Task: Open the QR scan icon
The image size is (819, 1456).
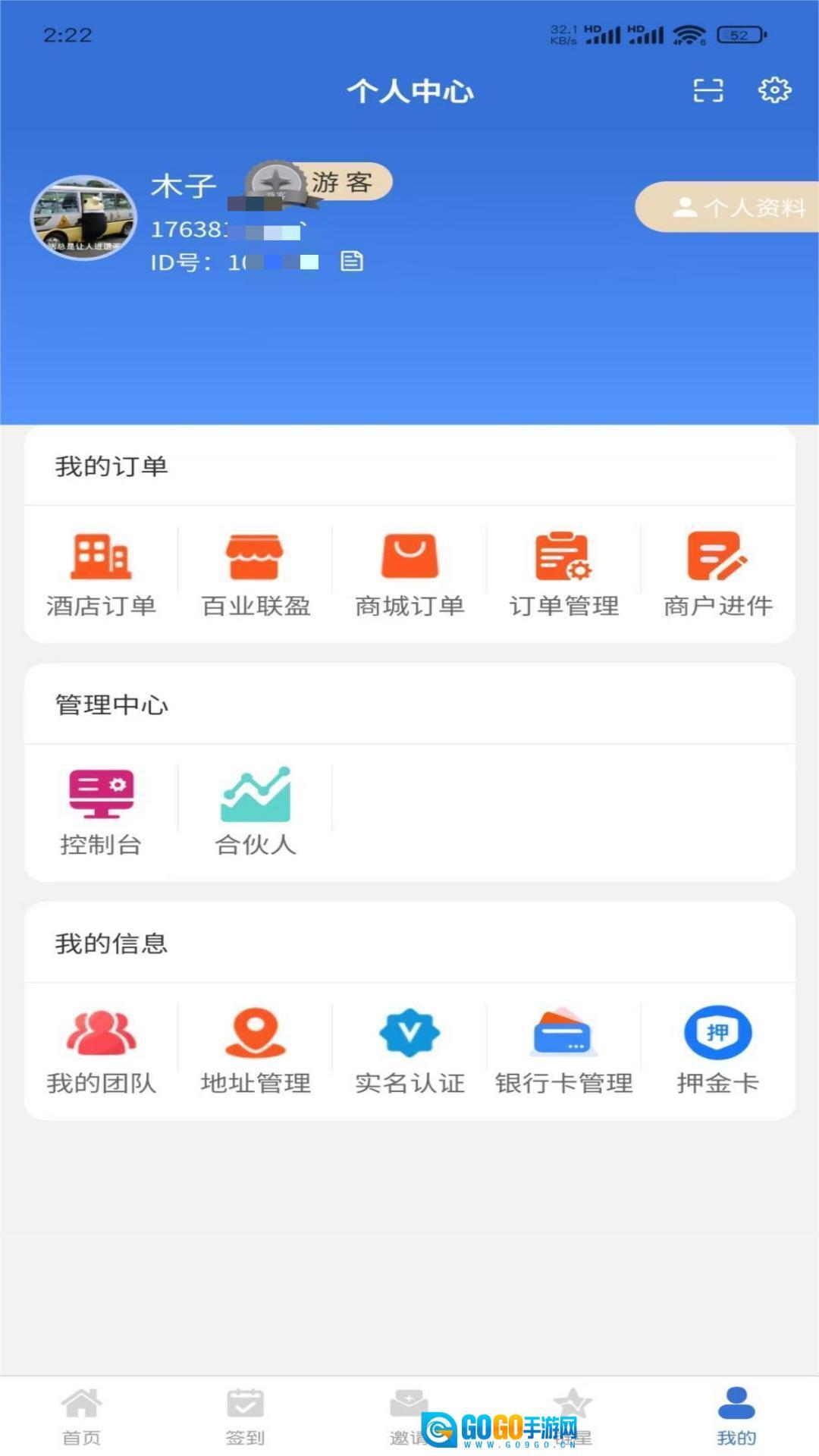Action: tap(708, 90)
